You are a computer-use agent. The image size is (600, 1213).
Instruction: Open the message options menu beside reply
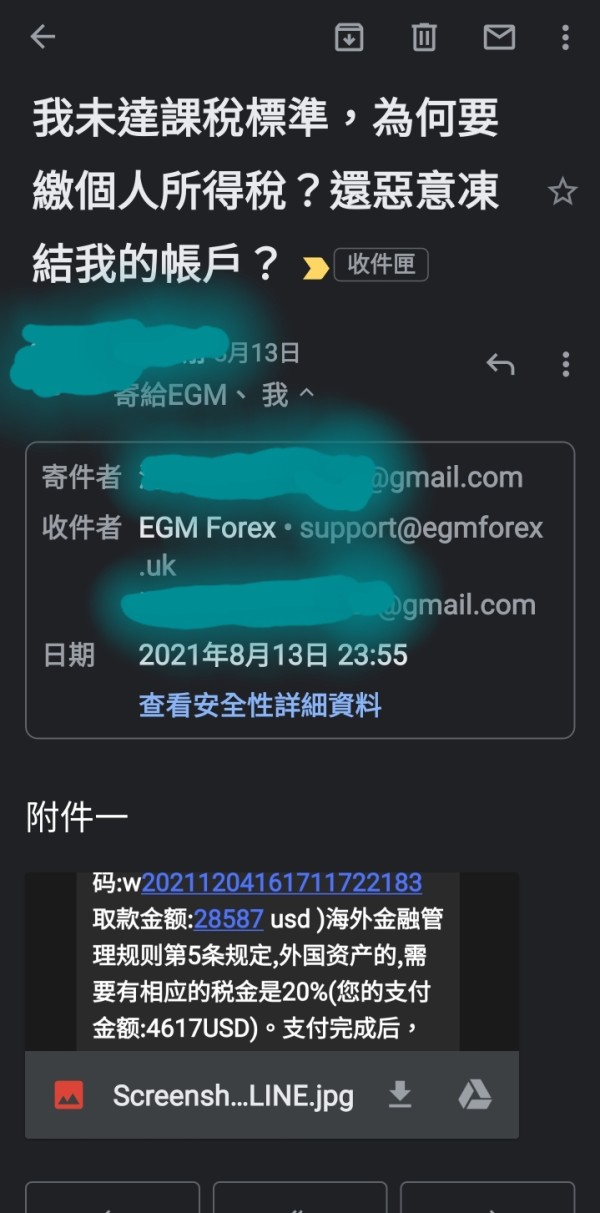click(565, 364)
